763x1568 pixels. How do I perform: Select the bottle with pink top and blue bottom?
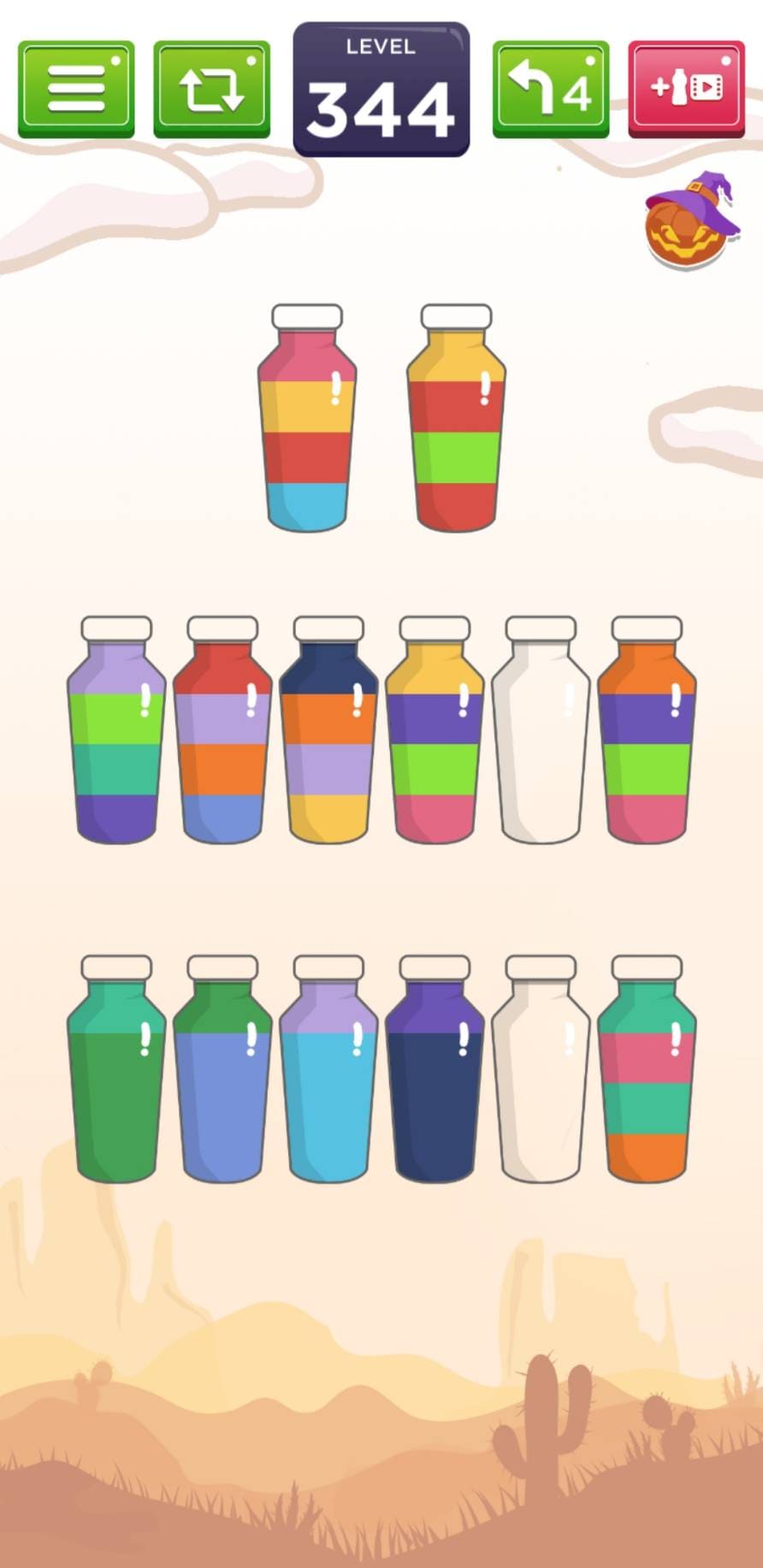pyautogui.click(x=307, y=418)
